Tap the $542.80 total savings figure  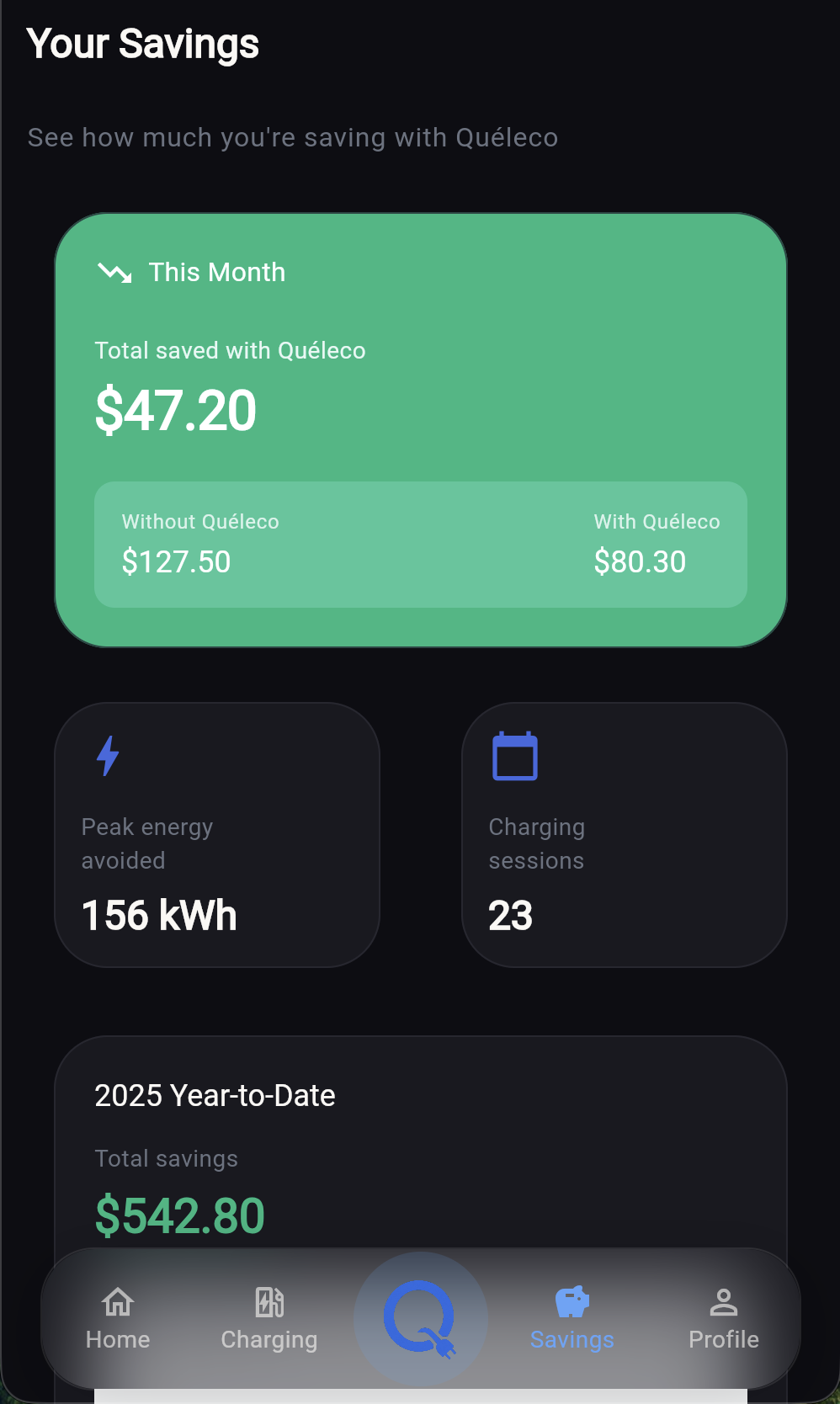179,1215
